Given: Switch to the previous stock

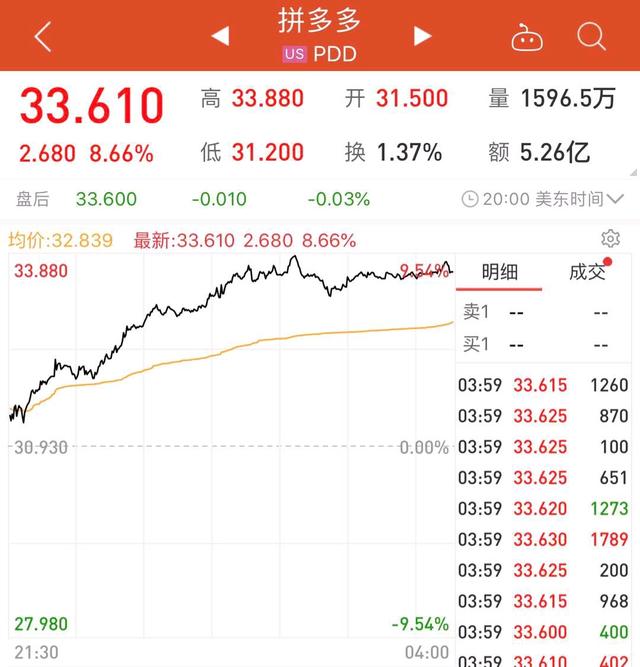Looking at the screenshot, I should (220, 37).
